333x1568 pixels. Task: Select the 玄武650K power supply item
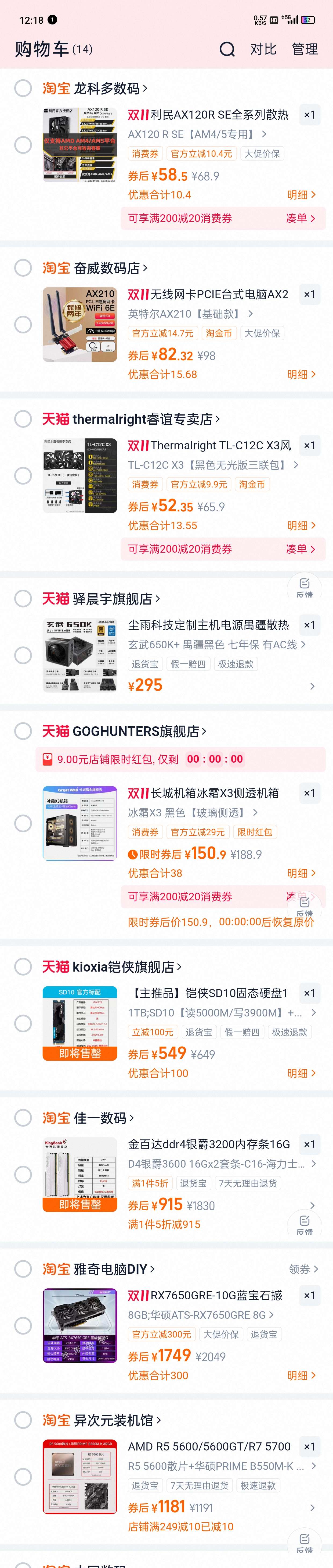coord(23,656)
